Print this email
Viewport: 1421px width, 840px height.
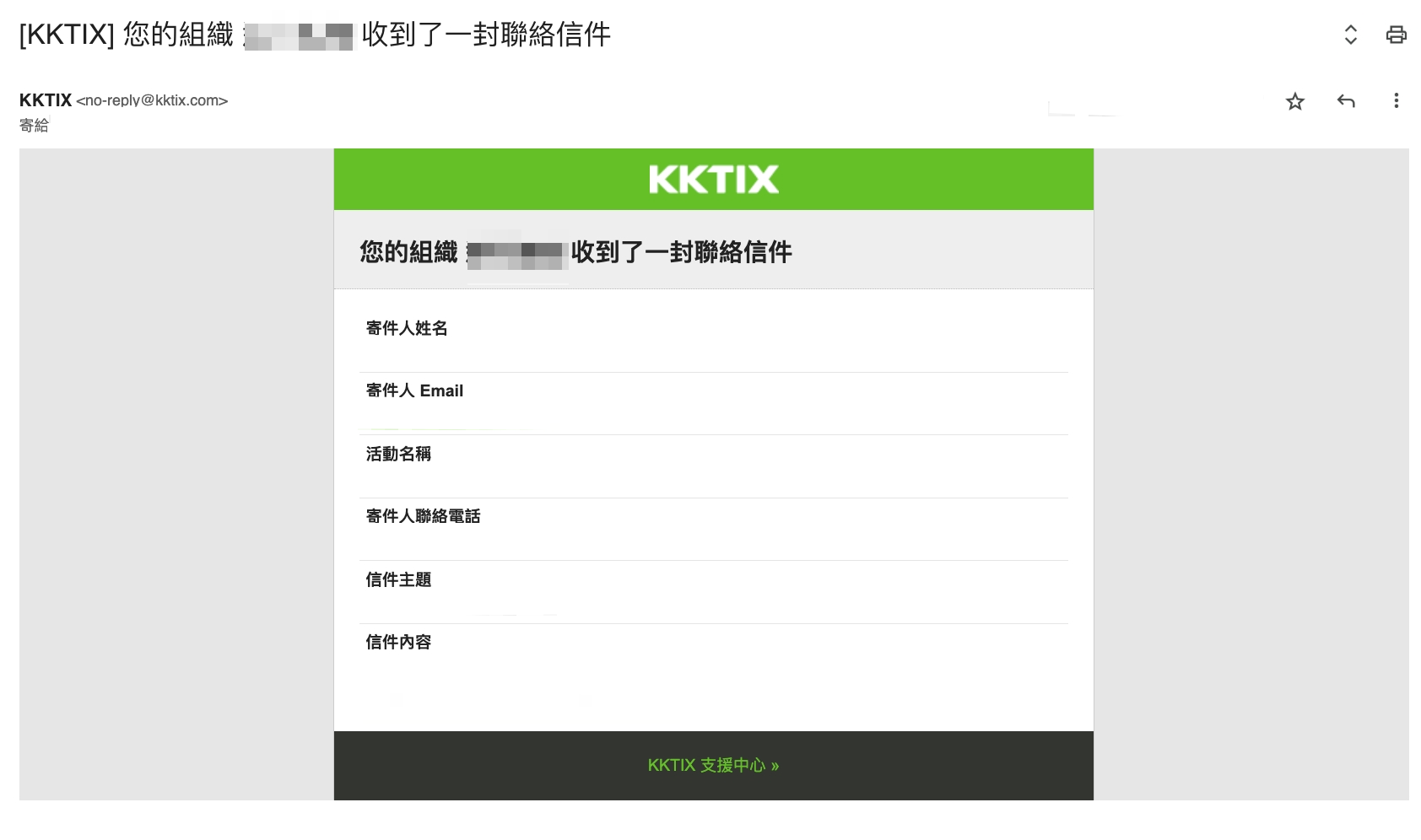tap(1396, 35)
